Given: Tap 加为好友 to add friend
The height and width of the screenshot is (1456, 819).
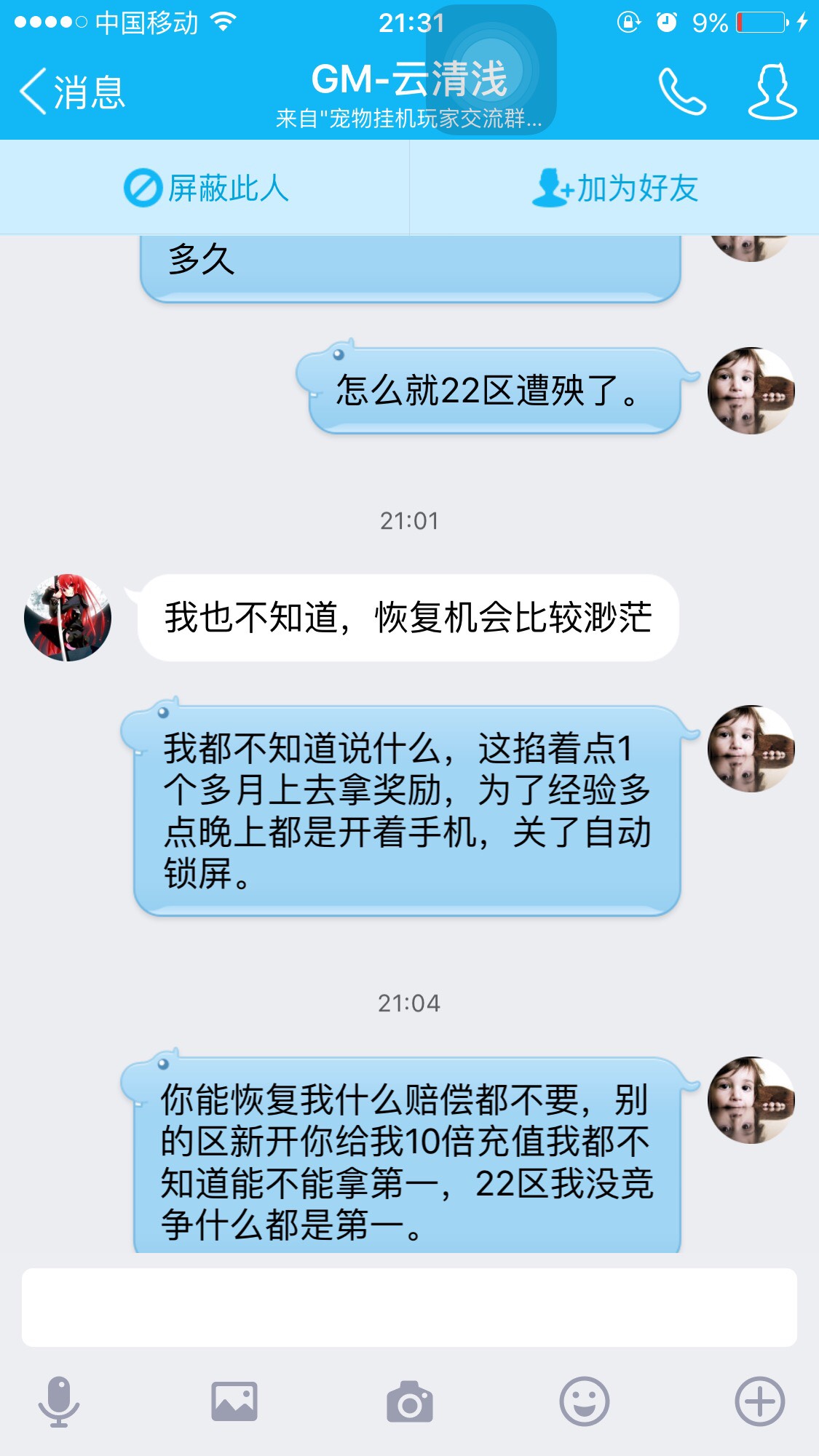Looking at the screenshot, I should pos(614,188).
